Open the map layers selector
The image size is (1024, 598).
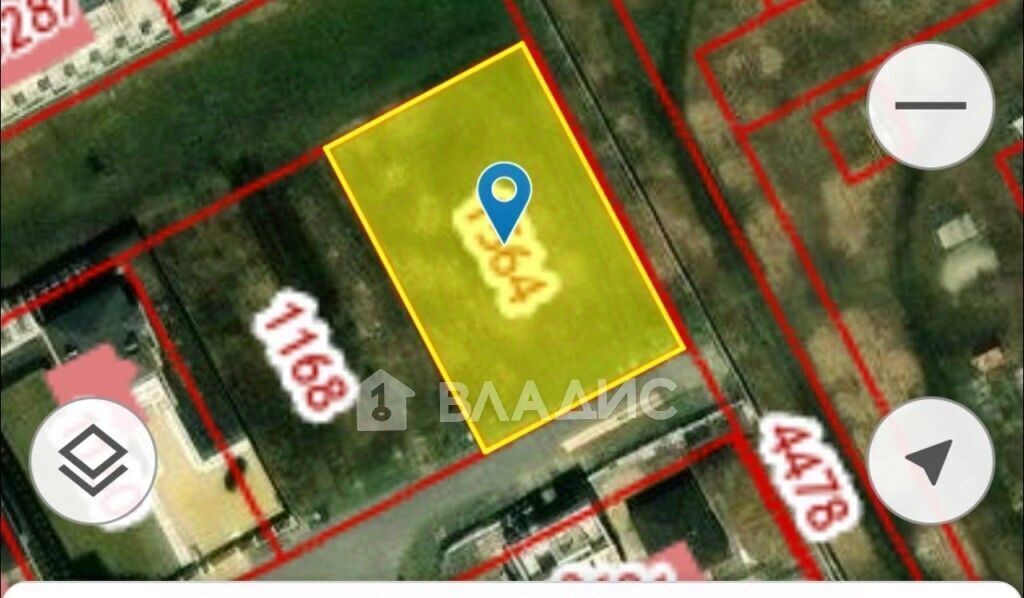[x=93, y=461]
